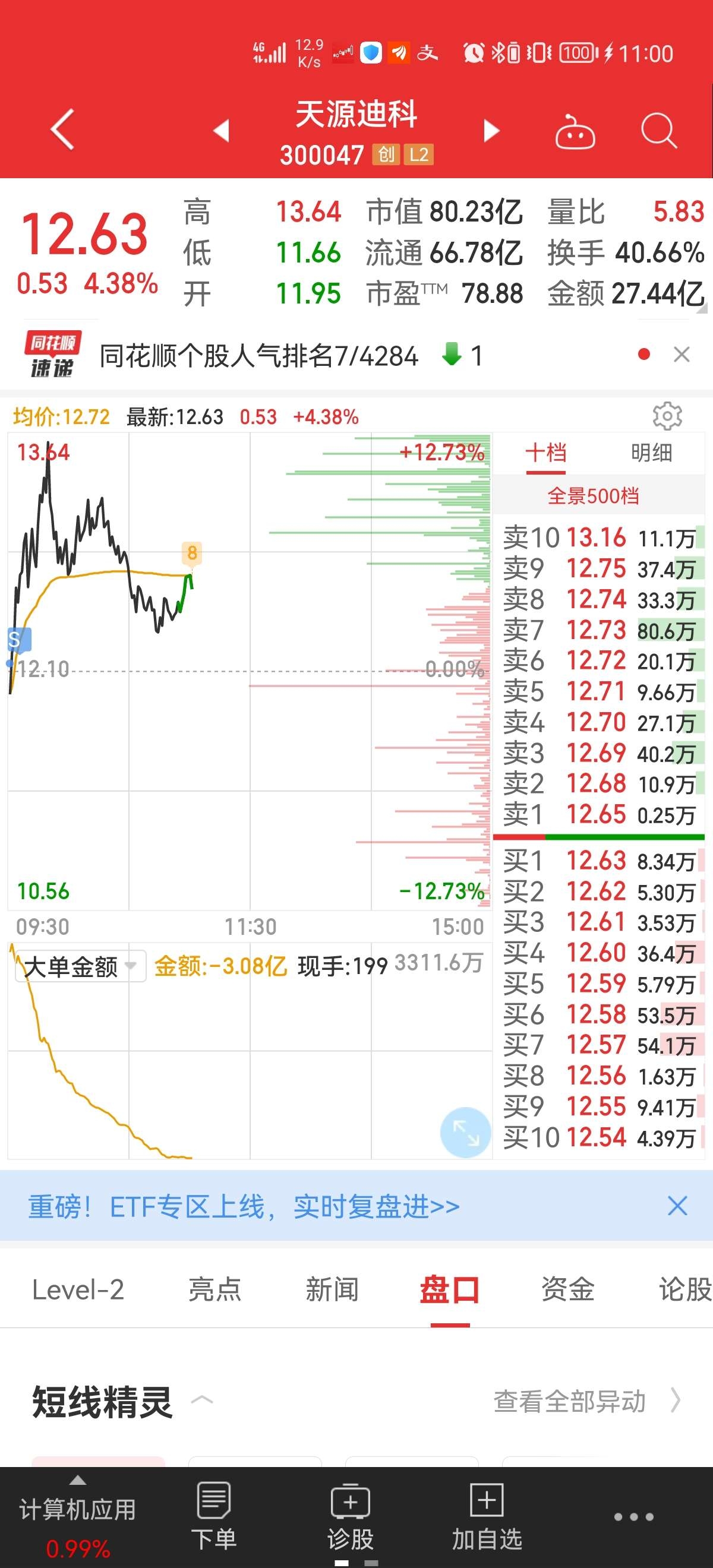Screen dimensions: 713x1568
Task: Add stock to watchlist with 加自选
Action: tap(487, 1516)
